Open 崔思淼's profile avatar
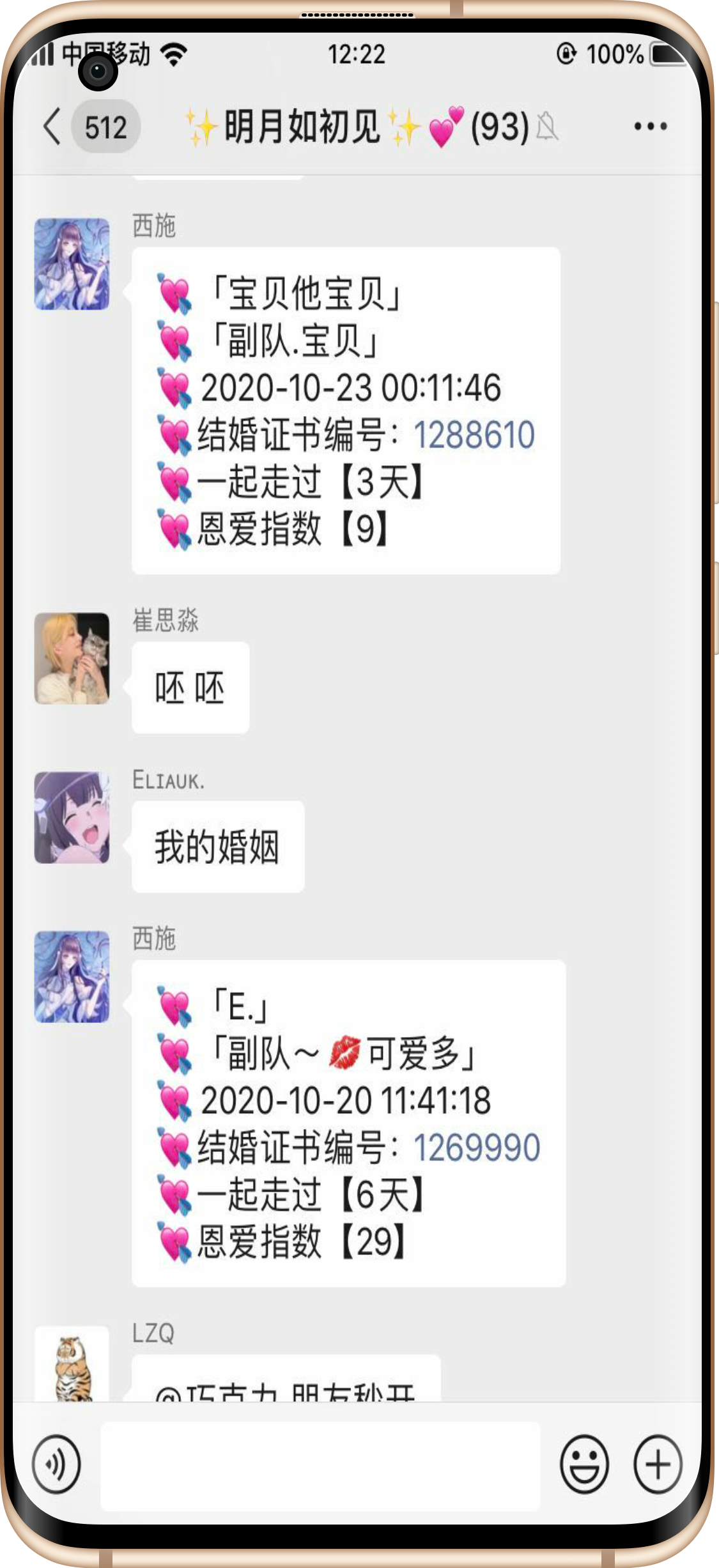719x1568 pixels. pyautogui.click(x=72, y=659)
